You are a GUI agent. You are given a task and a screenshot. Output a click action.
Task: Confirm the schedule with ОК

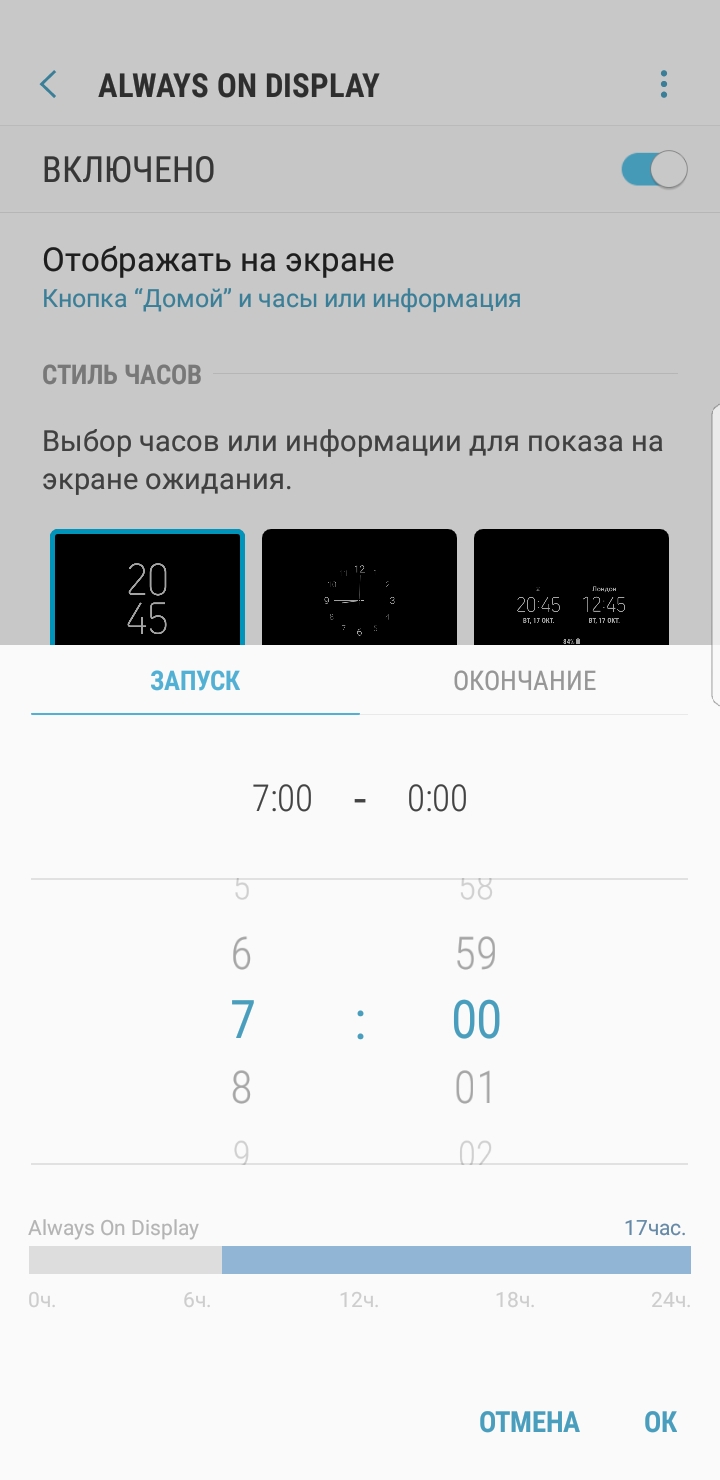point(661,1421)
